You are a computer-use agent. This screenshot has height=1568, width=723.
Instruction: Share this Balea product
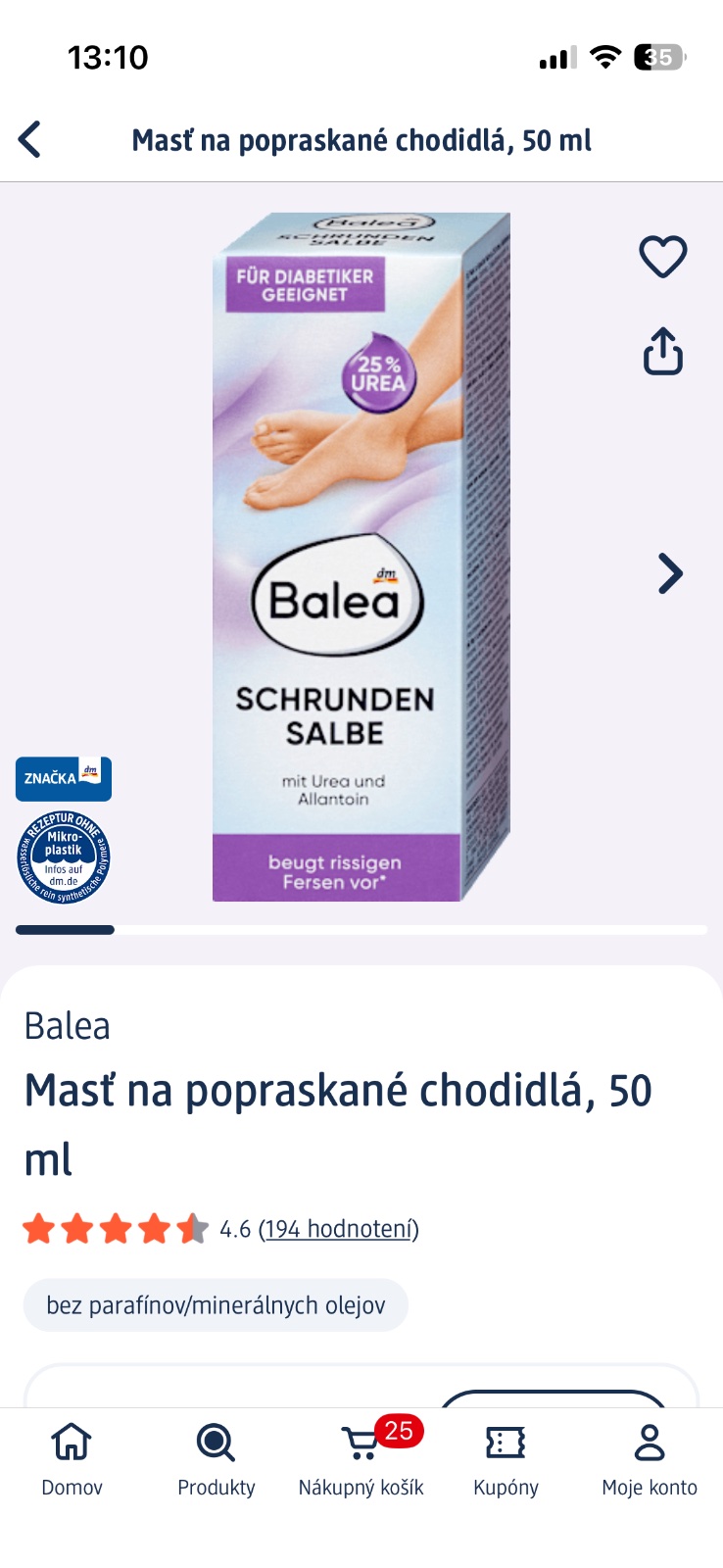click(663, 351)
